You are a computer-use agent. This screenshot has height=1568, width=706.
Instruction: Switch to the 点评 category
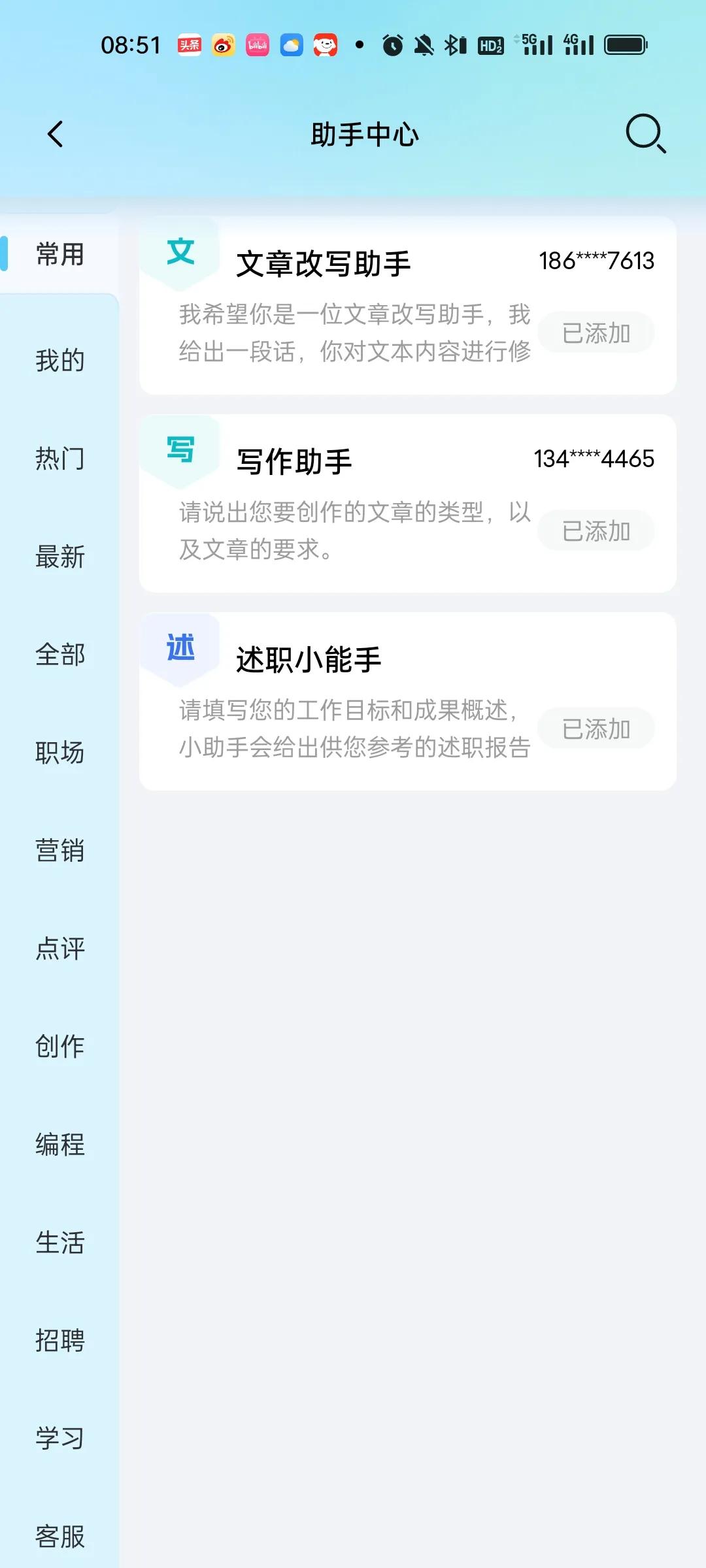click(x=59, y=949)
